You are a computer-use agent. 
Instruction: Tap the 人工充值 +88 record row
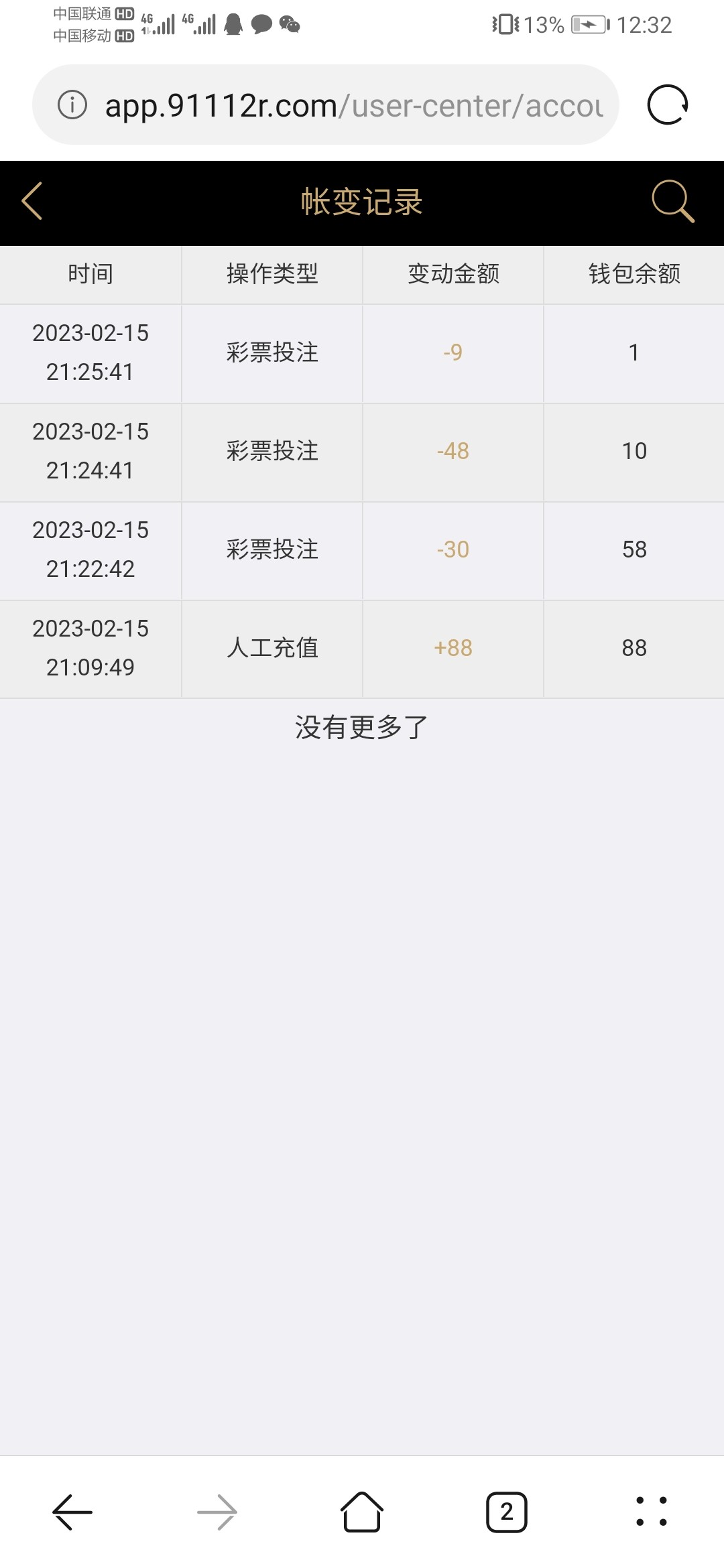(x=362, y=647)
